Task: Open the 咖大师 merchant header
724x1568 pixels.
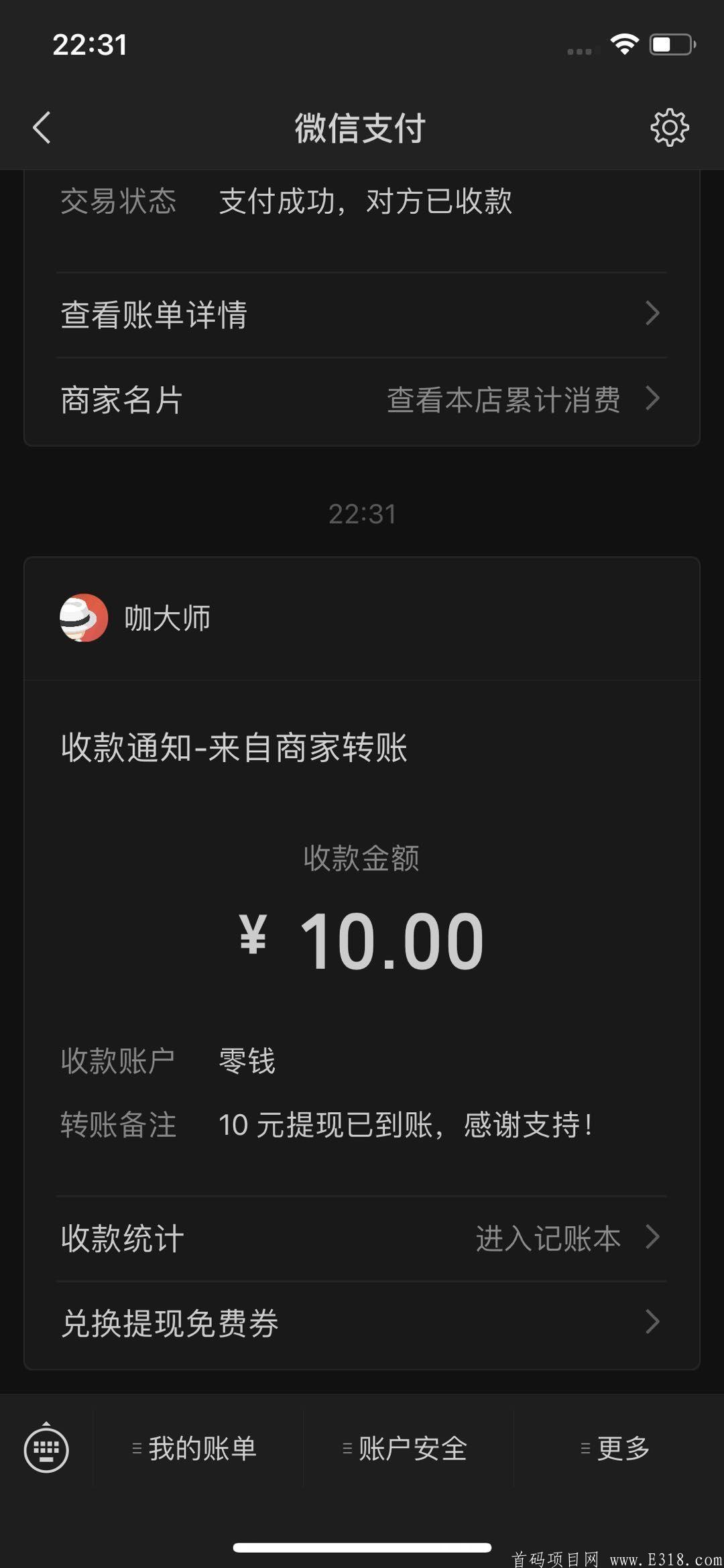Action: tap(168, 618)
